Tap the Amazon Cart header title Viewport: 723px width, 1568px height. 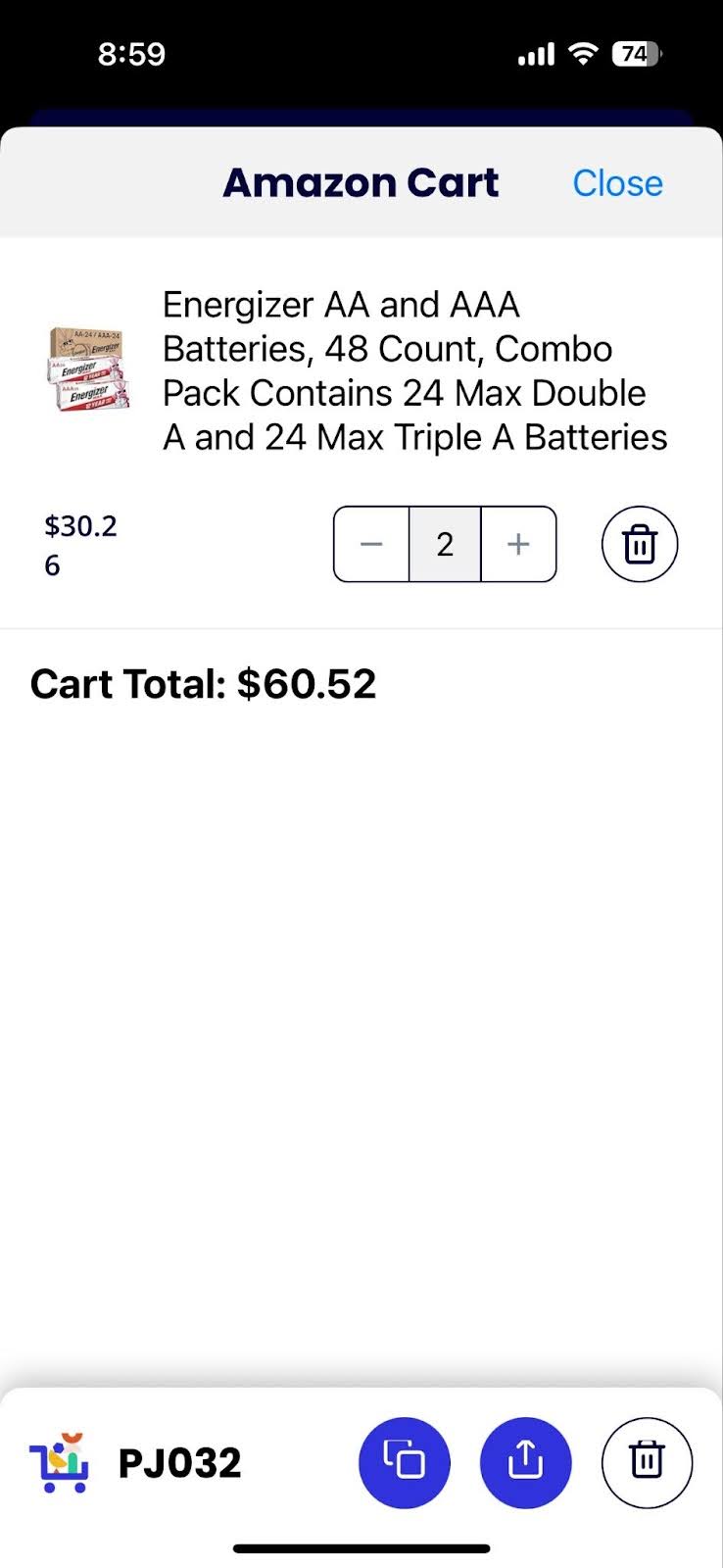(x=361, y=182)
